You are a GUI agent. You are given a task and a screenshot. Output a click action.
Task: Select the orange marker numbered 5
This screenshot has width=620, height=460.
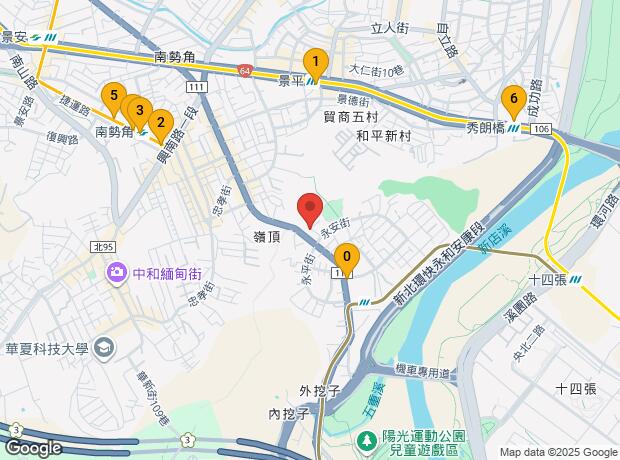tap(114, 99)
